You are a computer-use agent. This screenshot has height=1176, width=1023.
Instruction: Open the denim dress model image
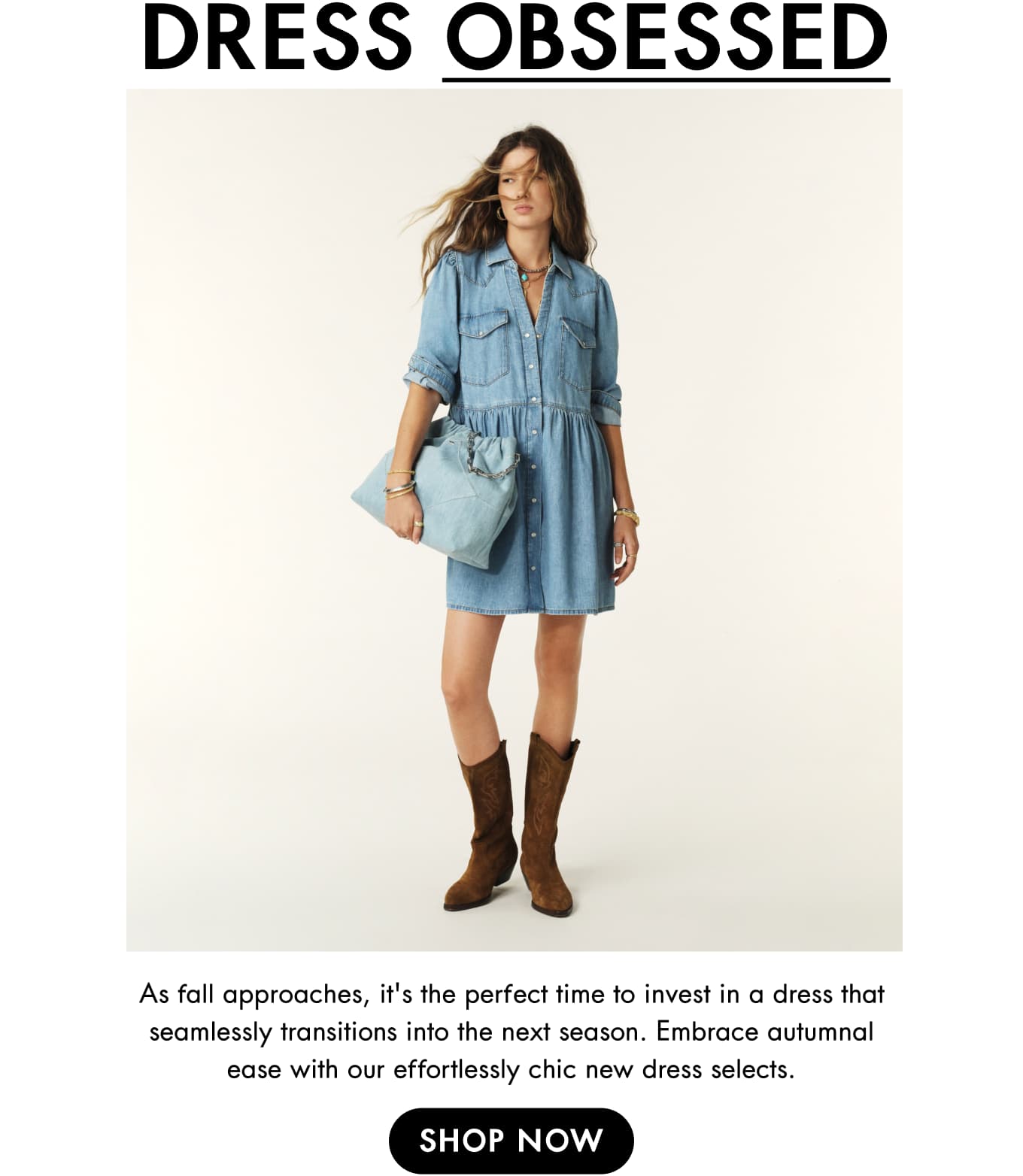[x=514, y=519]
